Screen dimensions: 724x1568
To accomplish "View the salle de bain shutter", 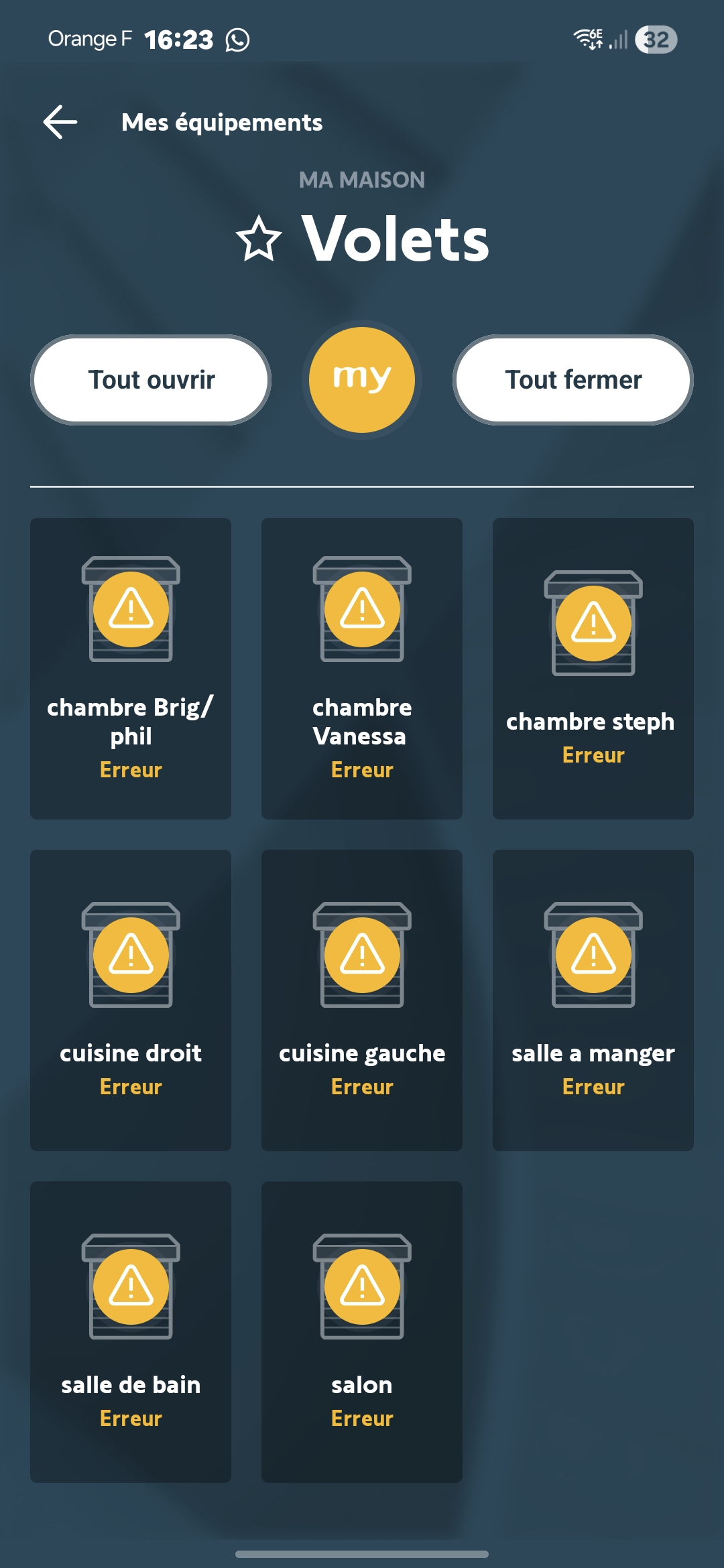I will coord(131,1331).
